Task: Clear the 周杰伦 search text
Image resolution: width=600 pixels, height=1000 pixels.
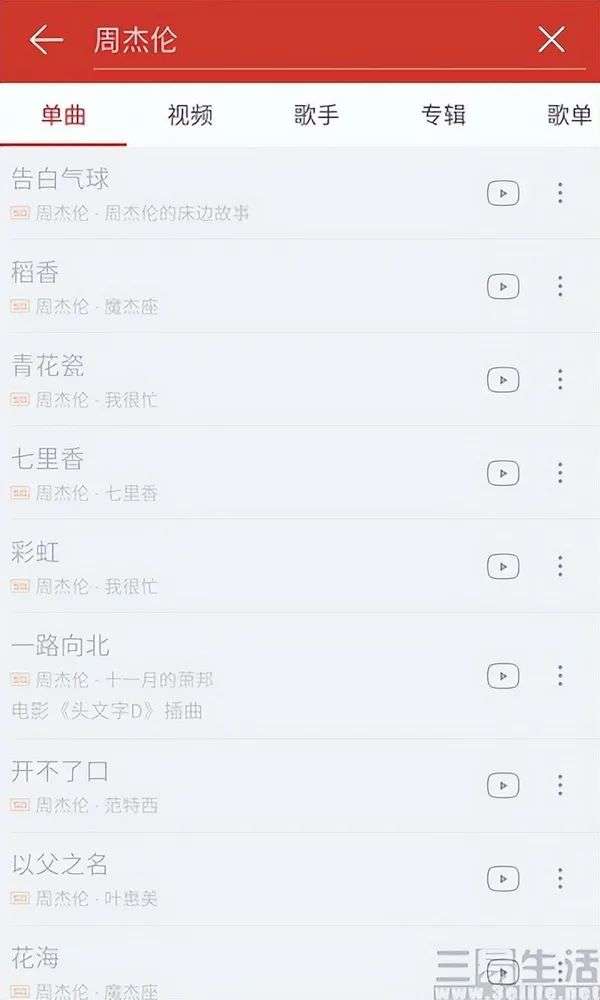Action: [x=551, y=40]
